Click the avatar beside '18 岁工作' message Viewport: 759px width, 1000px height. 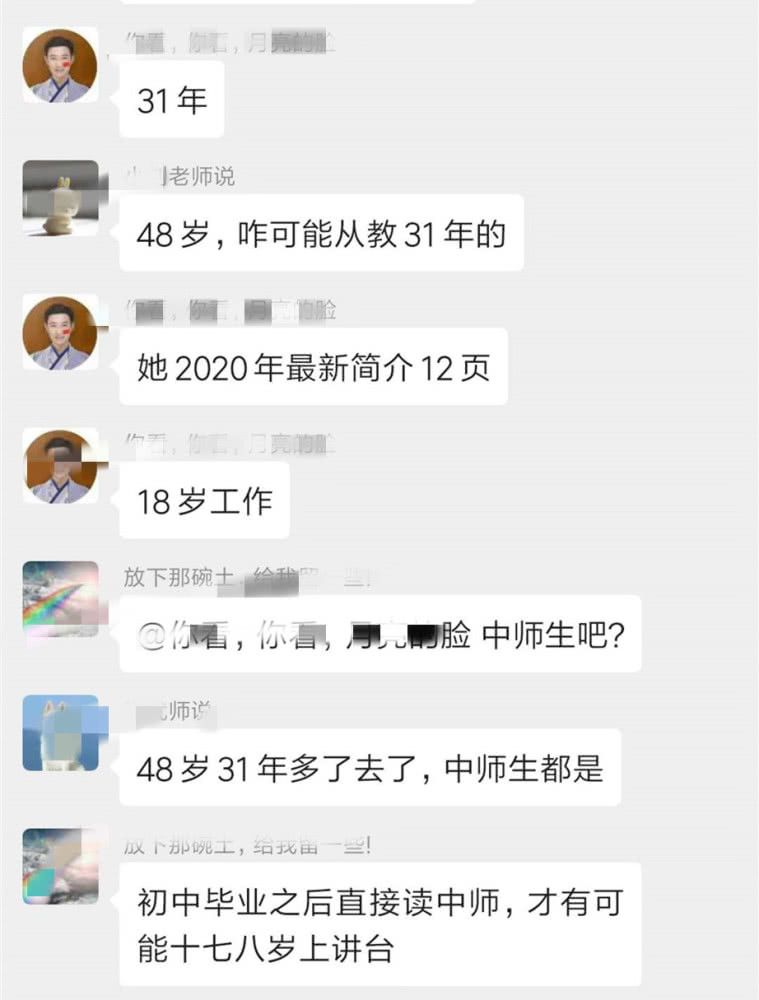click(60, 468)
